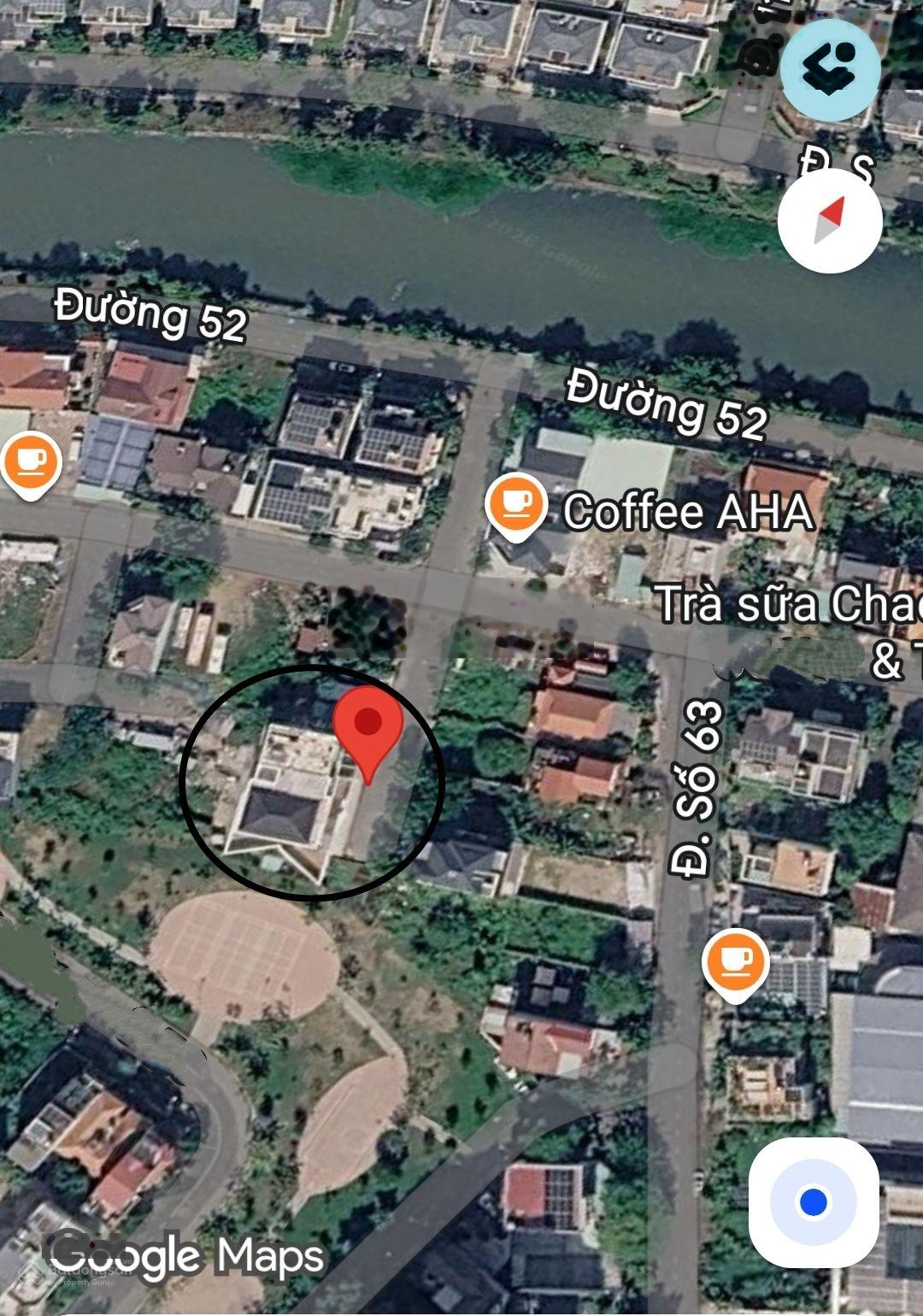This screenshot has width=923, height=1316.
Task: Center the map on my location
Action: click(813, 1203)
